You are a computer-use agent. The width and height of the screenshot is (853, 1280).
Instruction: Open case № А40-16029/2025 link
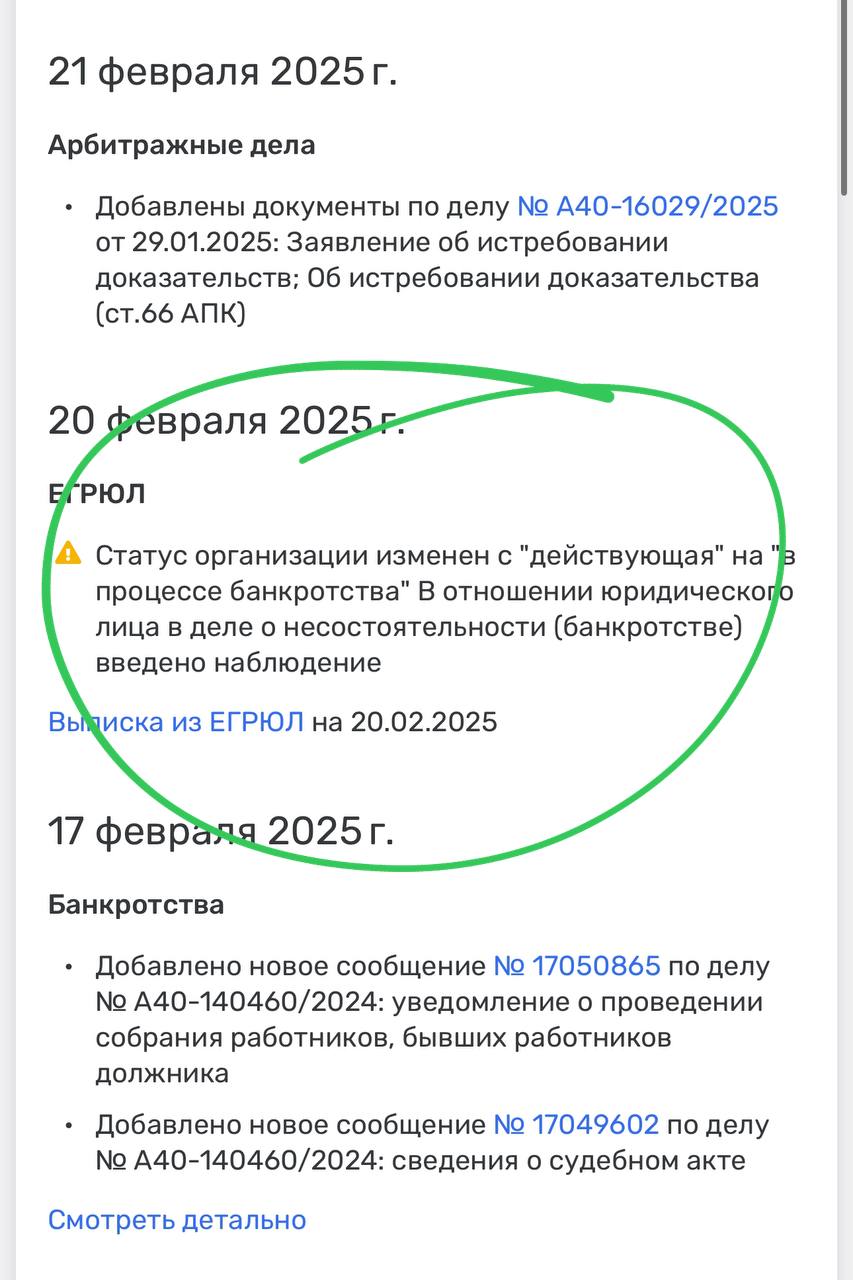tap(647, 207)
